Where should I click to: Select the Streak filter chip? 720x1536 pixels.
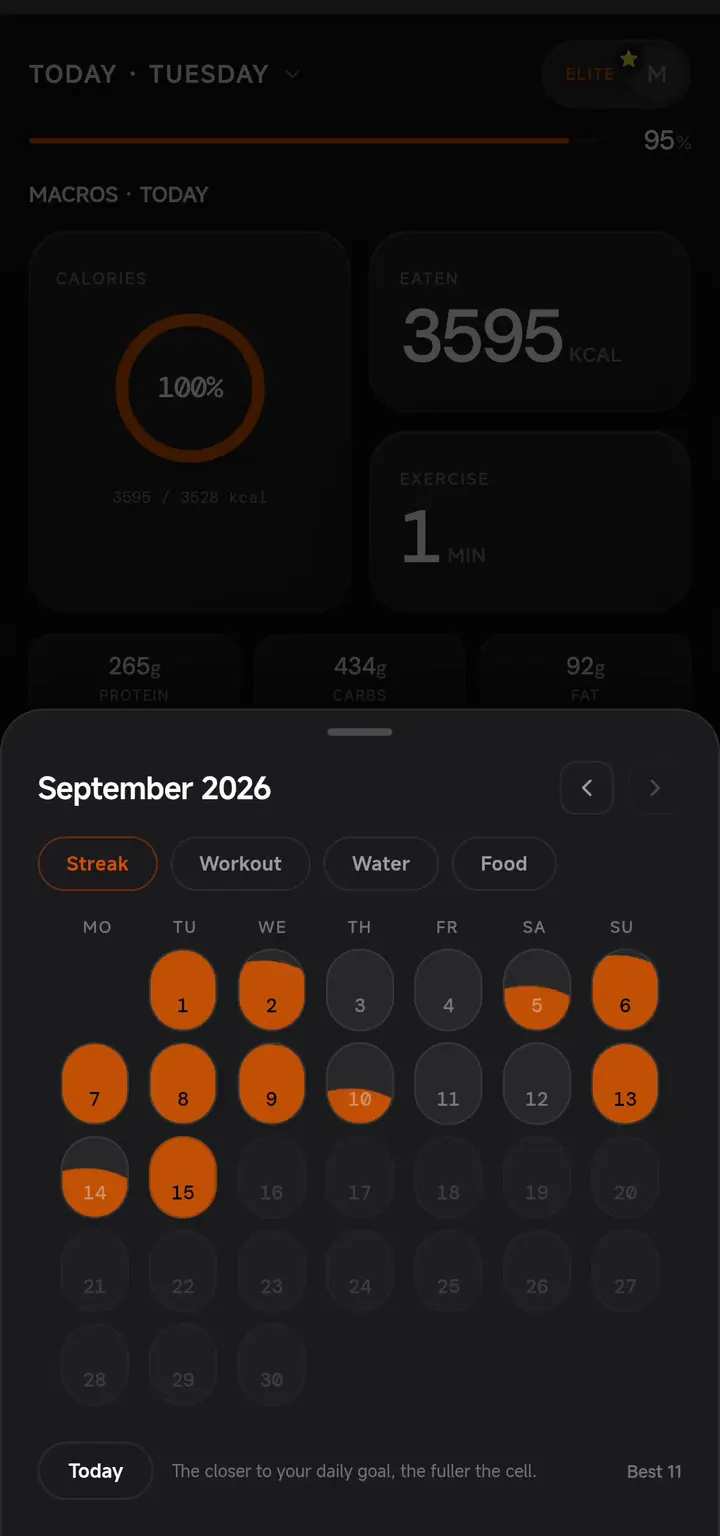97,864
